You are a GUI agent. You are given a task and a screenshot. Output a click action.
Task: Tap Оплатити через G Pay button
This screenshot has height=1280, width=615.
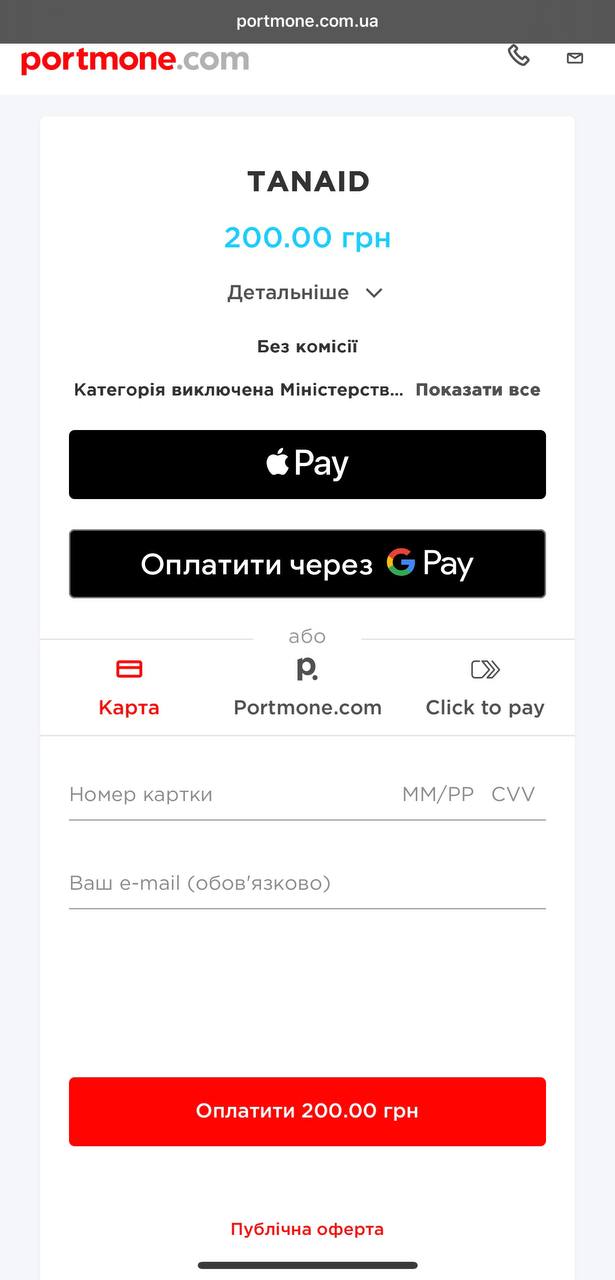(x=307, y=564)
